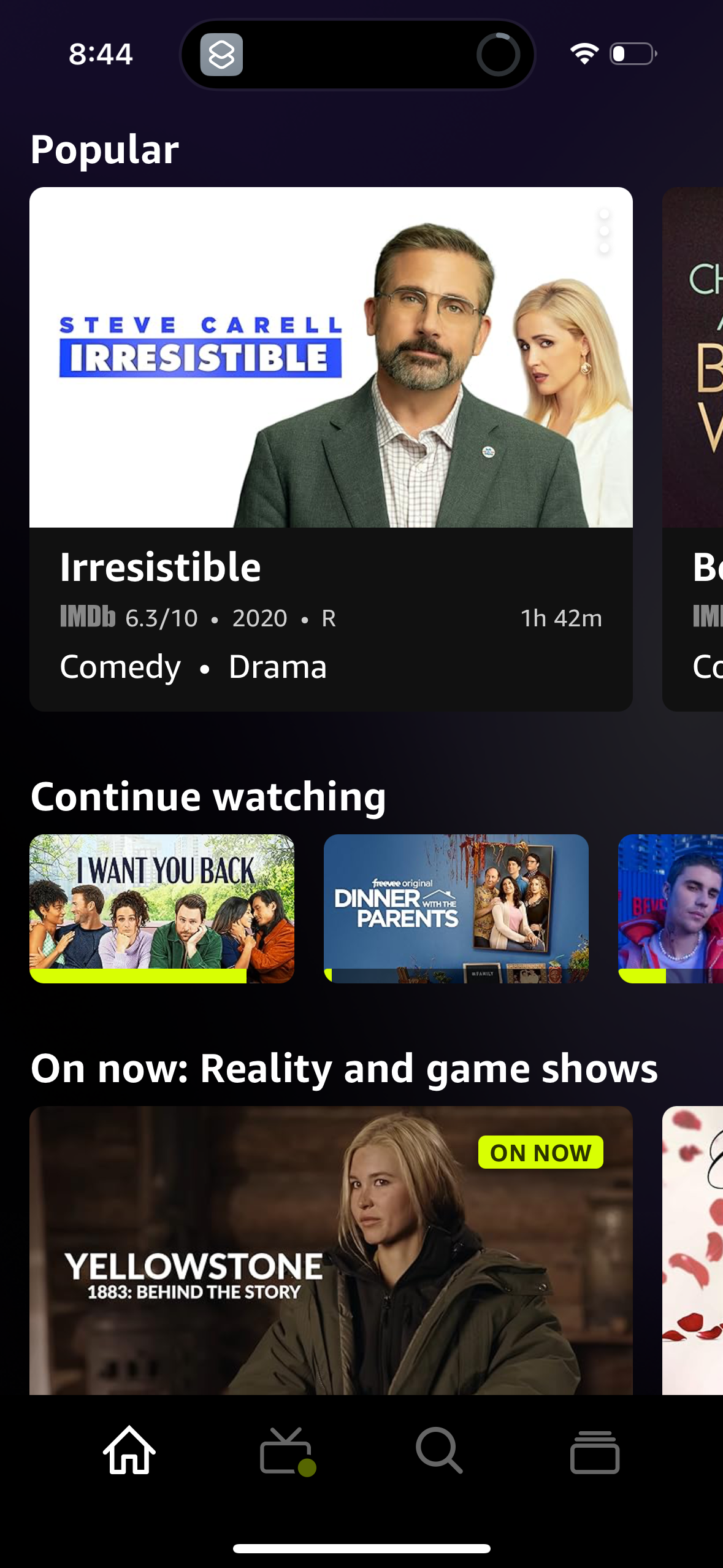Open the rose petals show card
723x1568 pixels.
click(694, 1251)
